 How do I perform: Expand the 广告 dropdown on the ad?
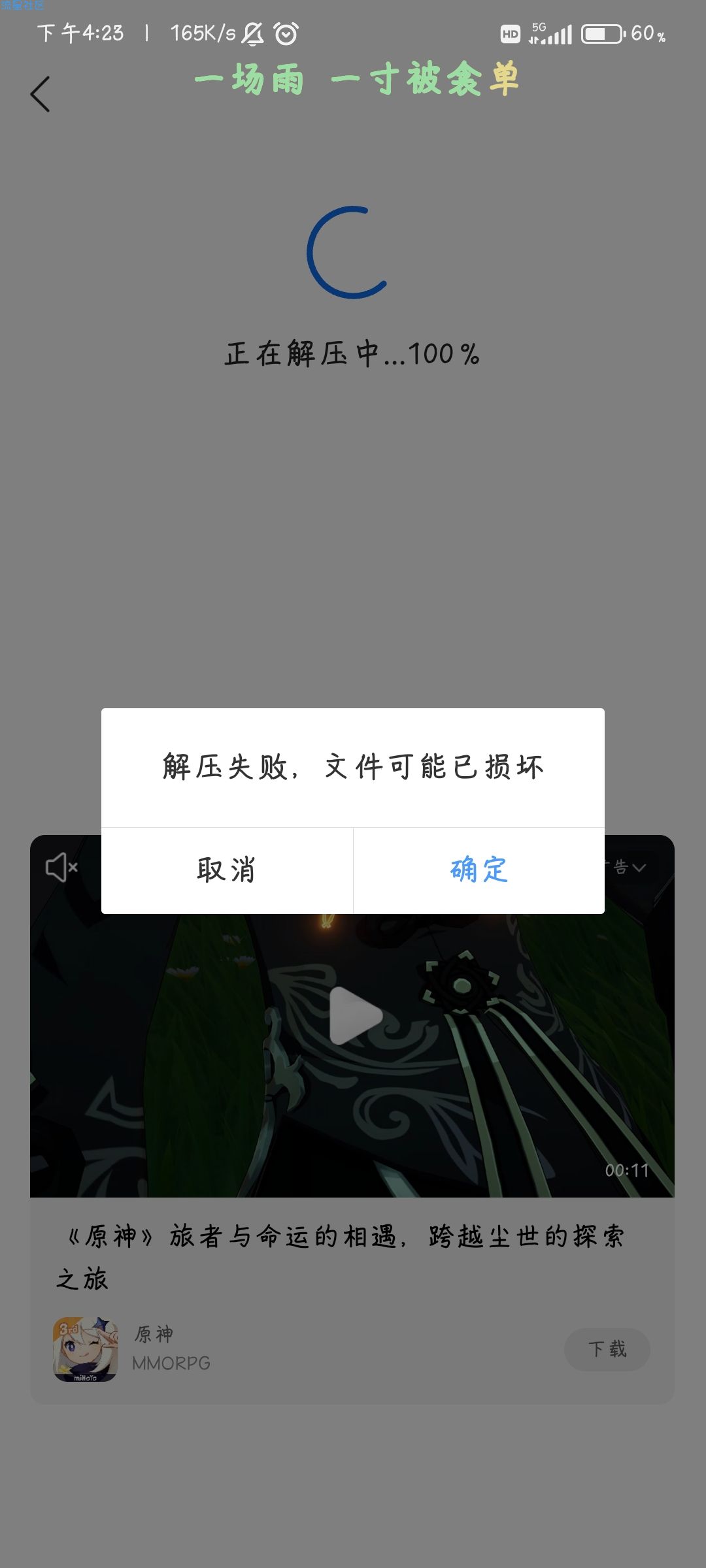click(x=629, y=868)
